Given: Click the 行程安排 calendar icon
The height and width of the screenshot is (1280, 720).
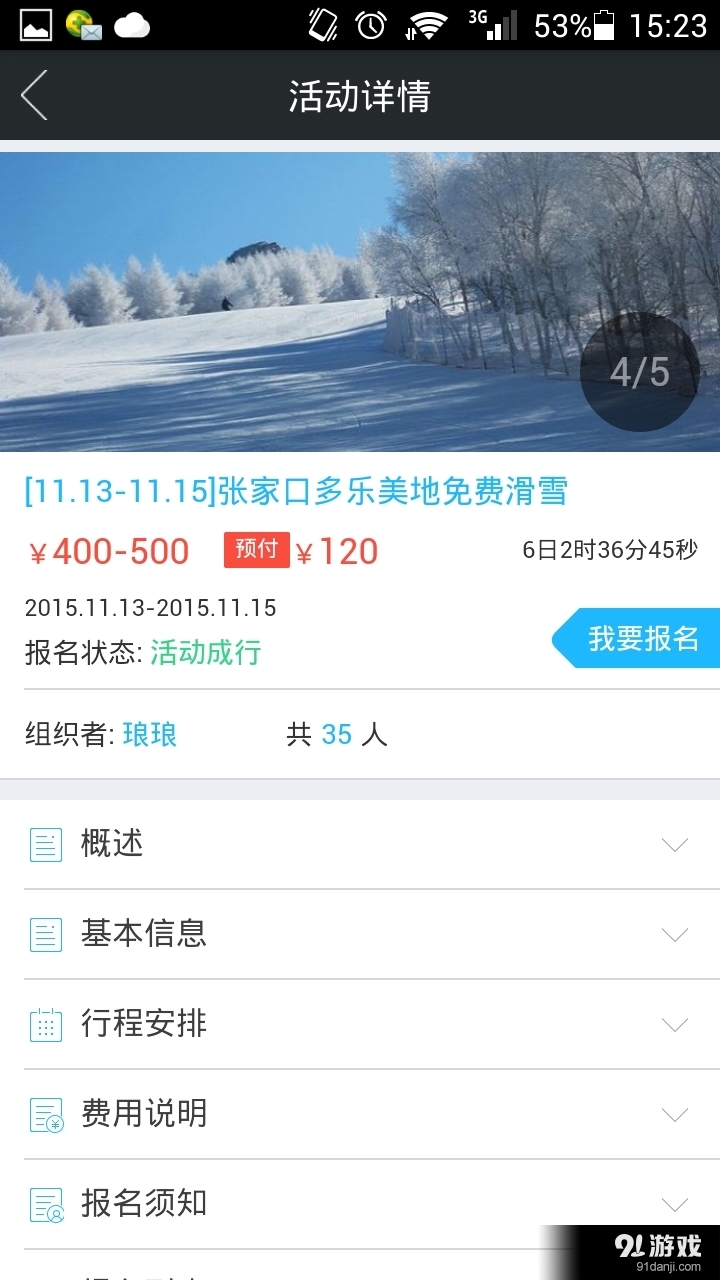Looking at the screenshot, I should click(x=45, y=1023).
